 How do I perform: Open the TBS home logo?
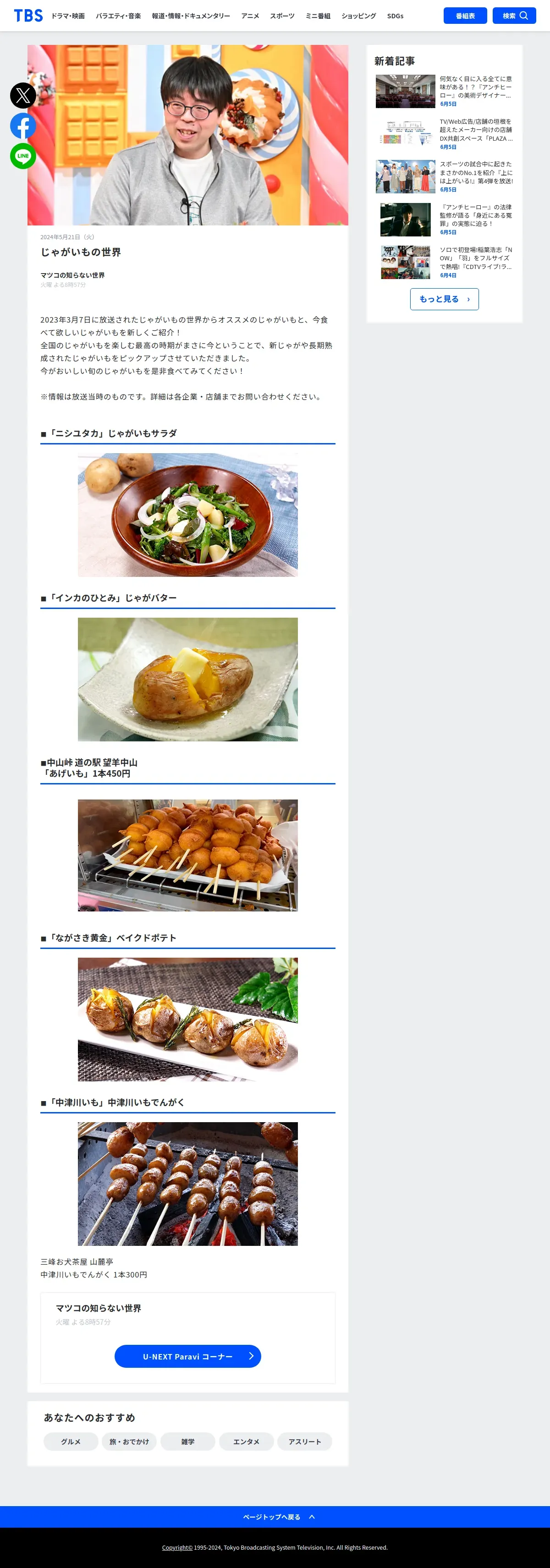28,16
